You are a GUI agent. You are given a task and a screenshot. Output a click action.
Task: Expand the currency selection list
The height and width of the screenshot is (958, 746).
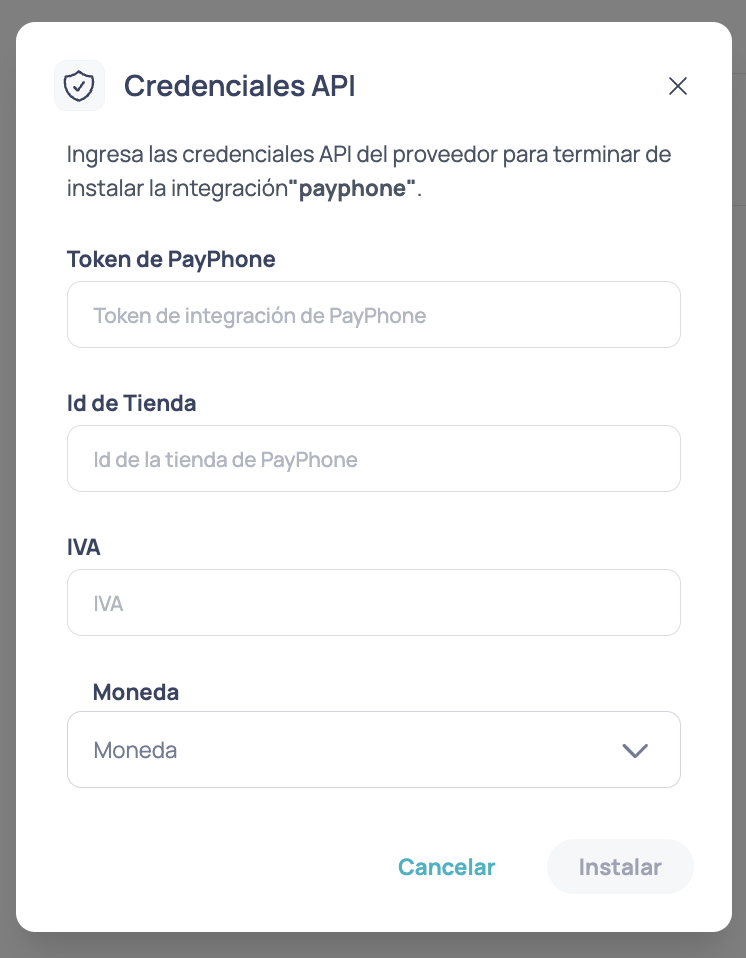click(x=374, y=750)
